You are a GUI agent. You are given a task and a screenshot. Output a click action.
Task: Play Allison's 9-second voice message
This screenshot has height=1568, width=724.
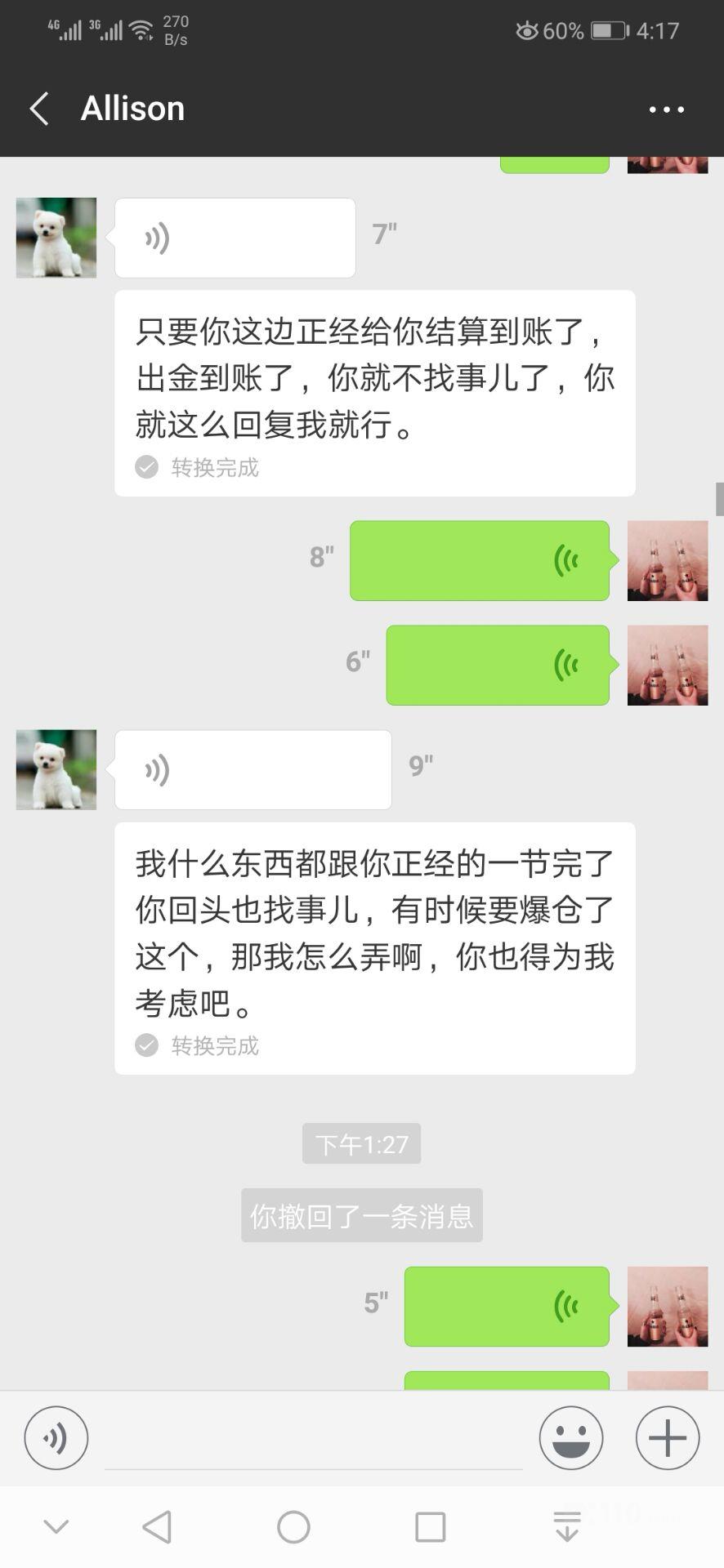coord(253,770)
